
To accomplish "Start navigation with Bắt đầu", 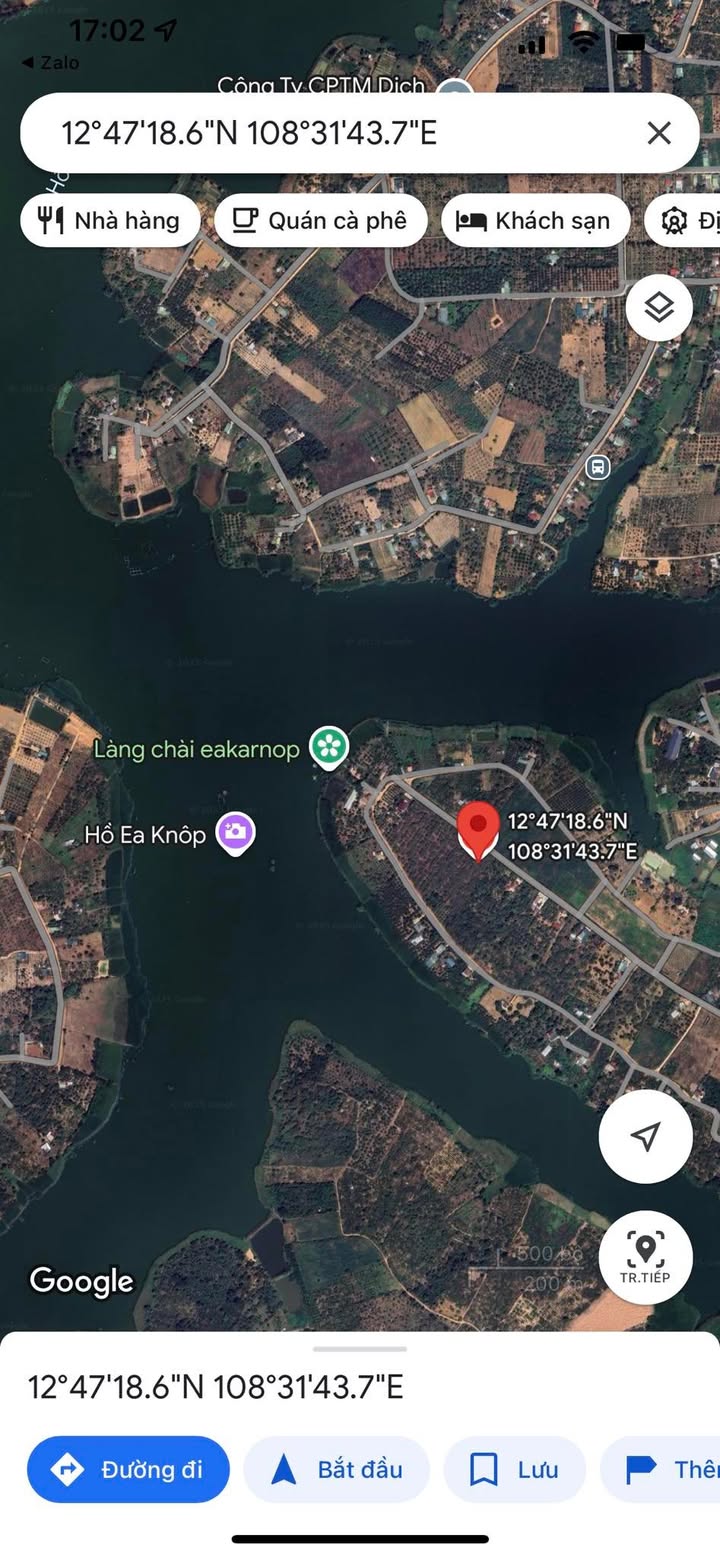I will click(337, 1469).
